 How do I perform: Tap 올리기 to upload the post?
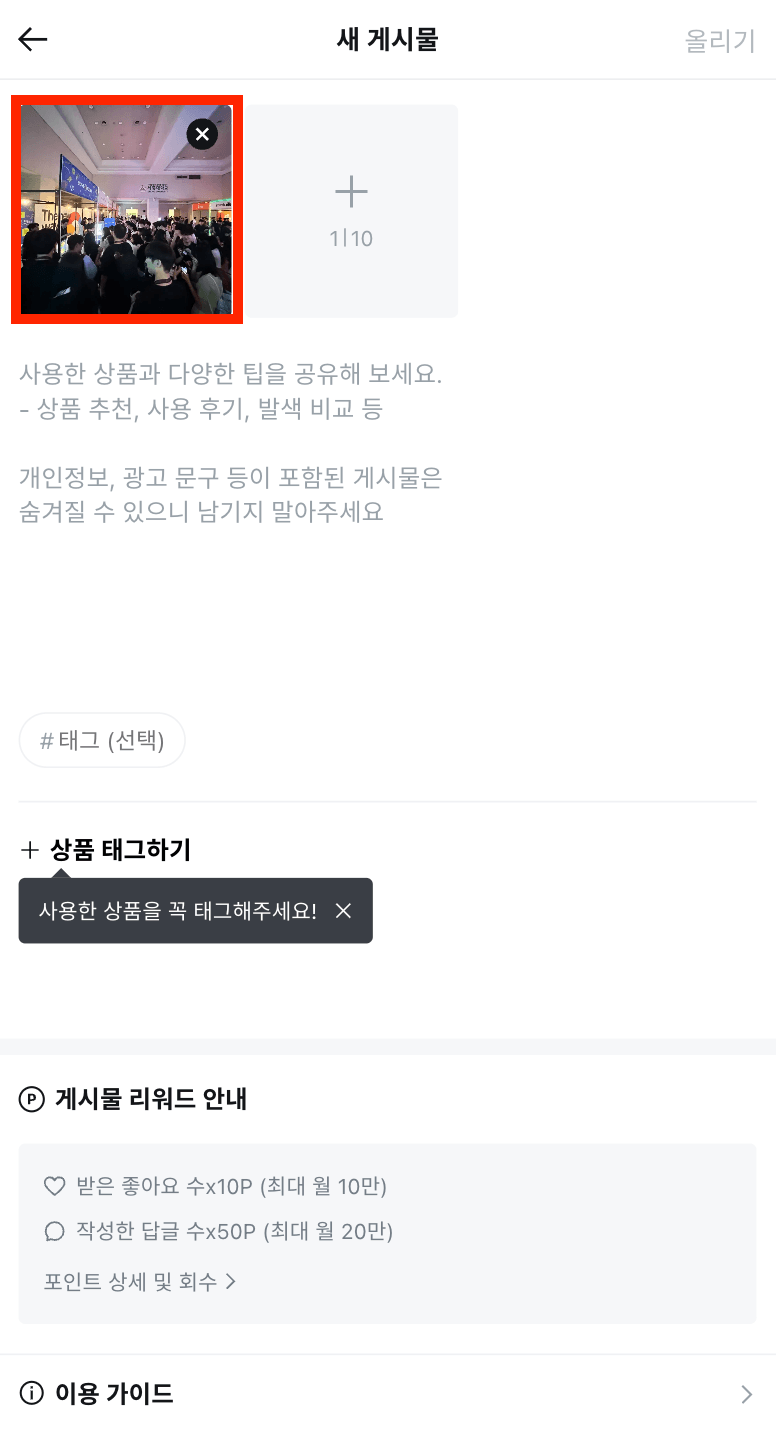pyautogui.click(x=720, y=40)
